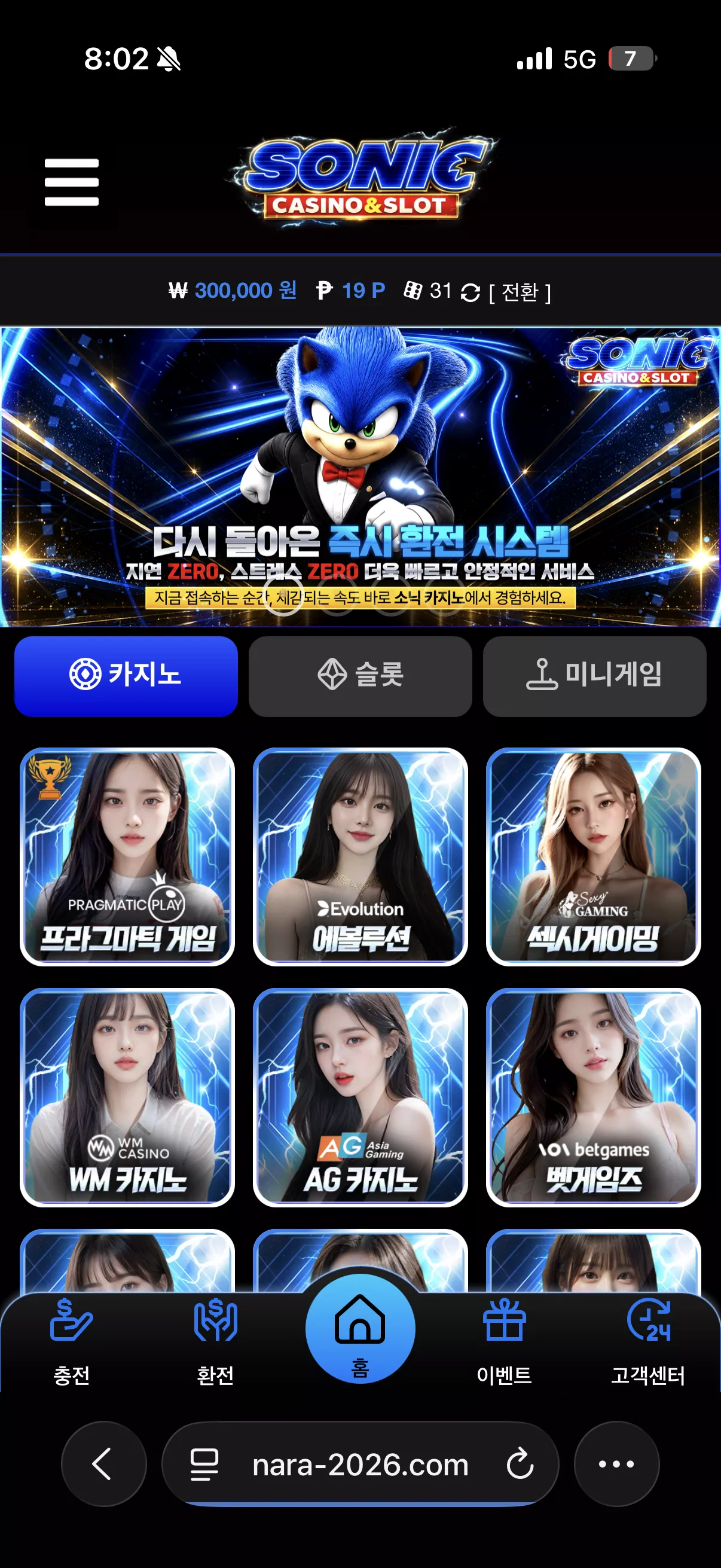Screen dimensions: 721x1568
Task: Tap the 홈 home button
Action: (x=360, y=1328)
